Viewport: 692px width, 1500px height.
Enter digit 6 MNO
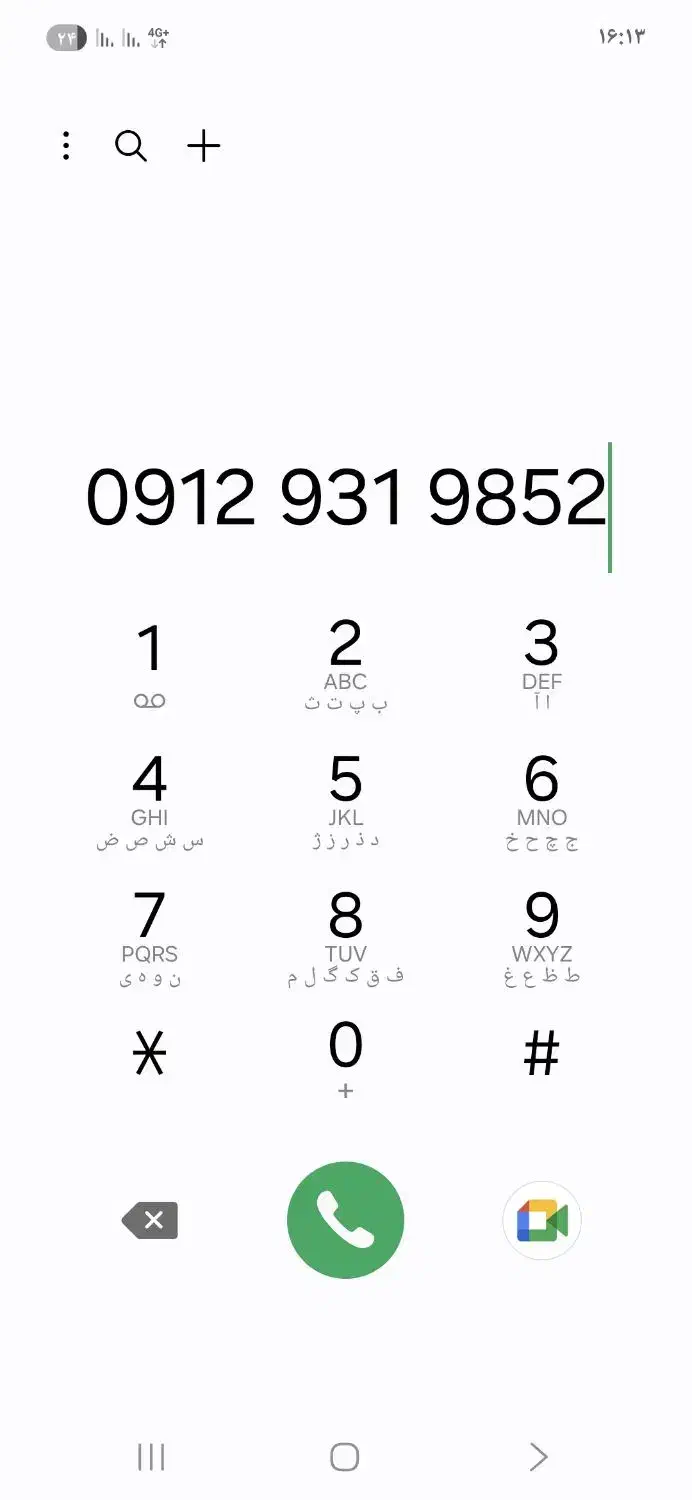(x=541, y=800)
